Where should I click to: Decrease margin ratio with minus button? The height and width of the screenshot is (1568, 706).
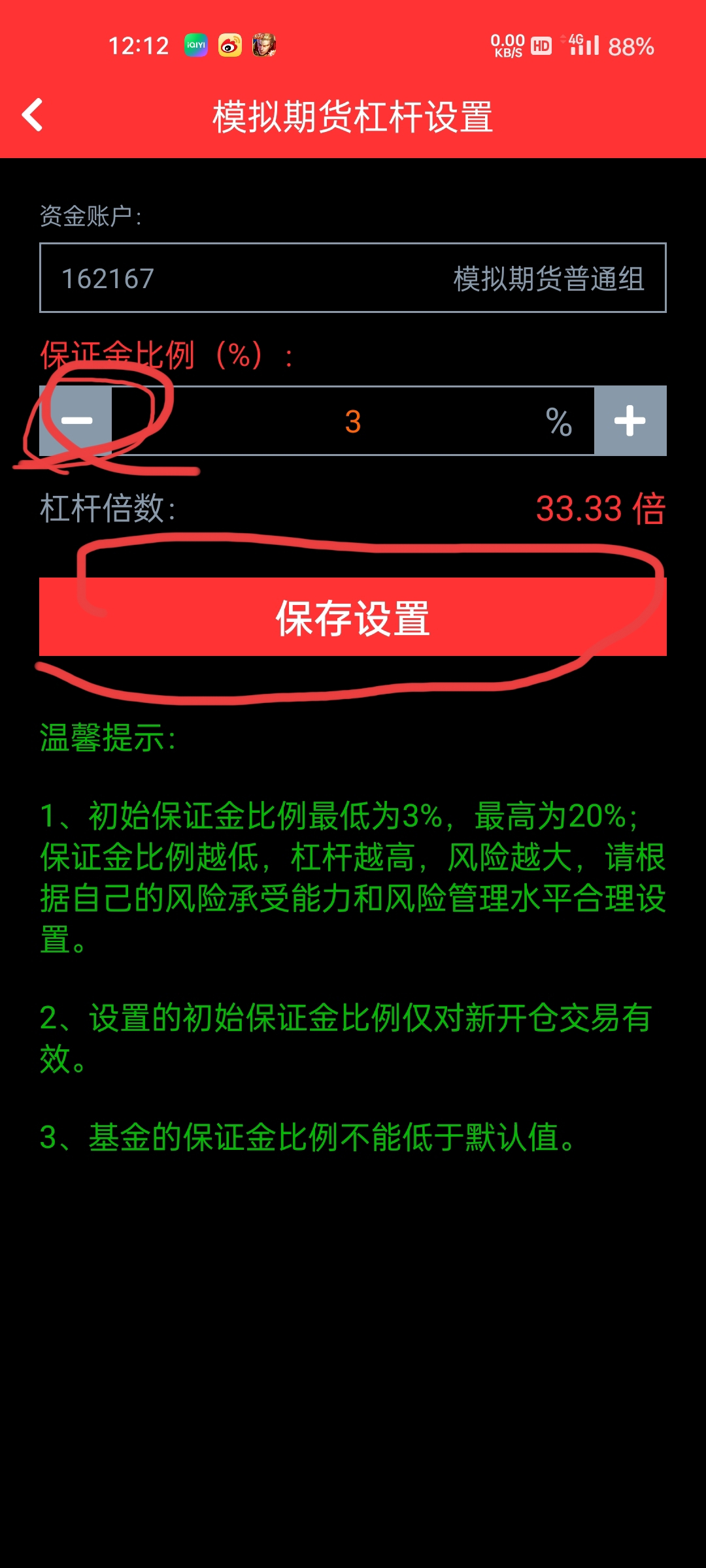[76, 421]
